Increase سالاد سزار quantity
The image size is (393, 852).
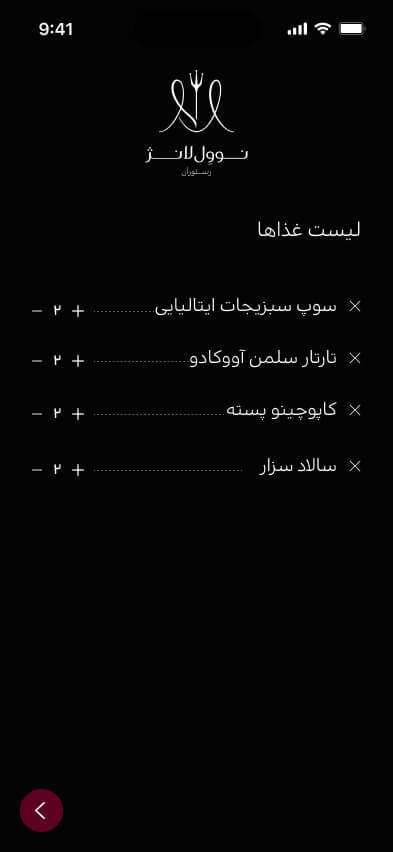(x=78, y=469)
